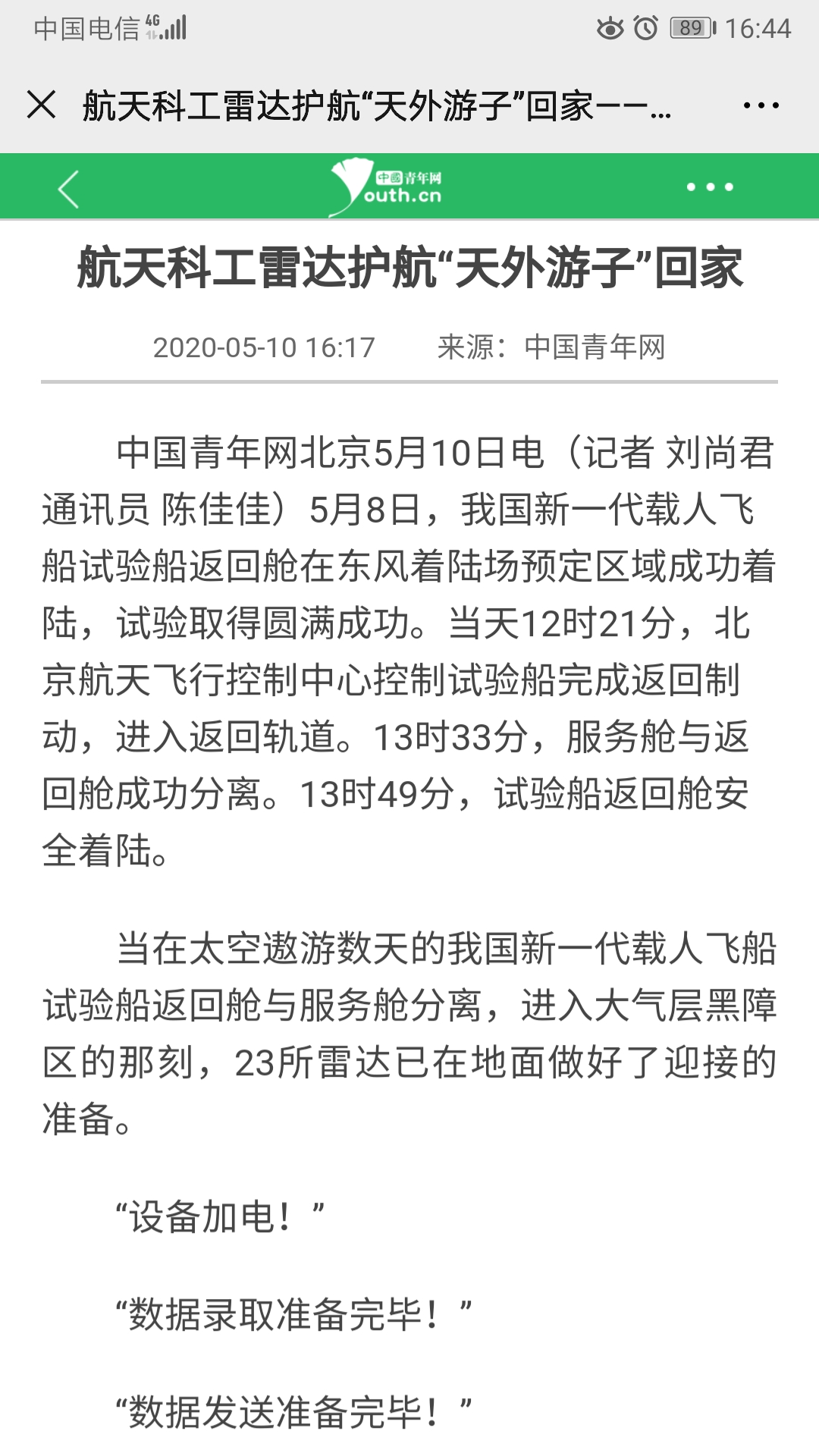Image resolution: width=819 pixels, height=1456 pixels.
Task: Open the browser overflow menu in title bar
Action: tap(761, 105)
